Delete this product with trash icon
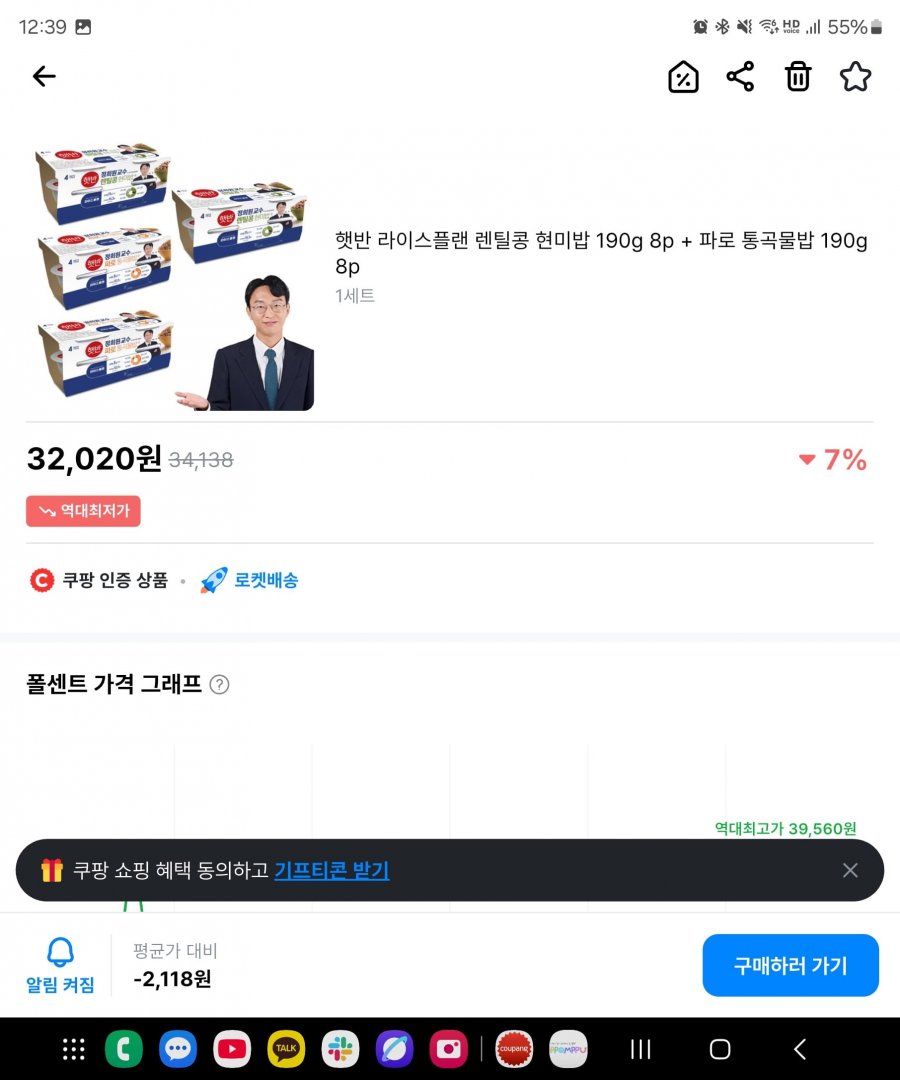Screen dimensions: 900x1080 click(x=798, y=77)
